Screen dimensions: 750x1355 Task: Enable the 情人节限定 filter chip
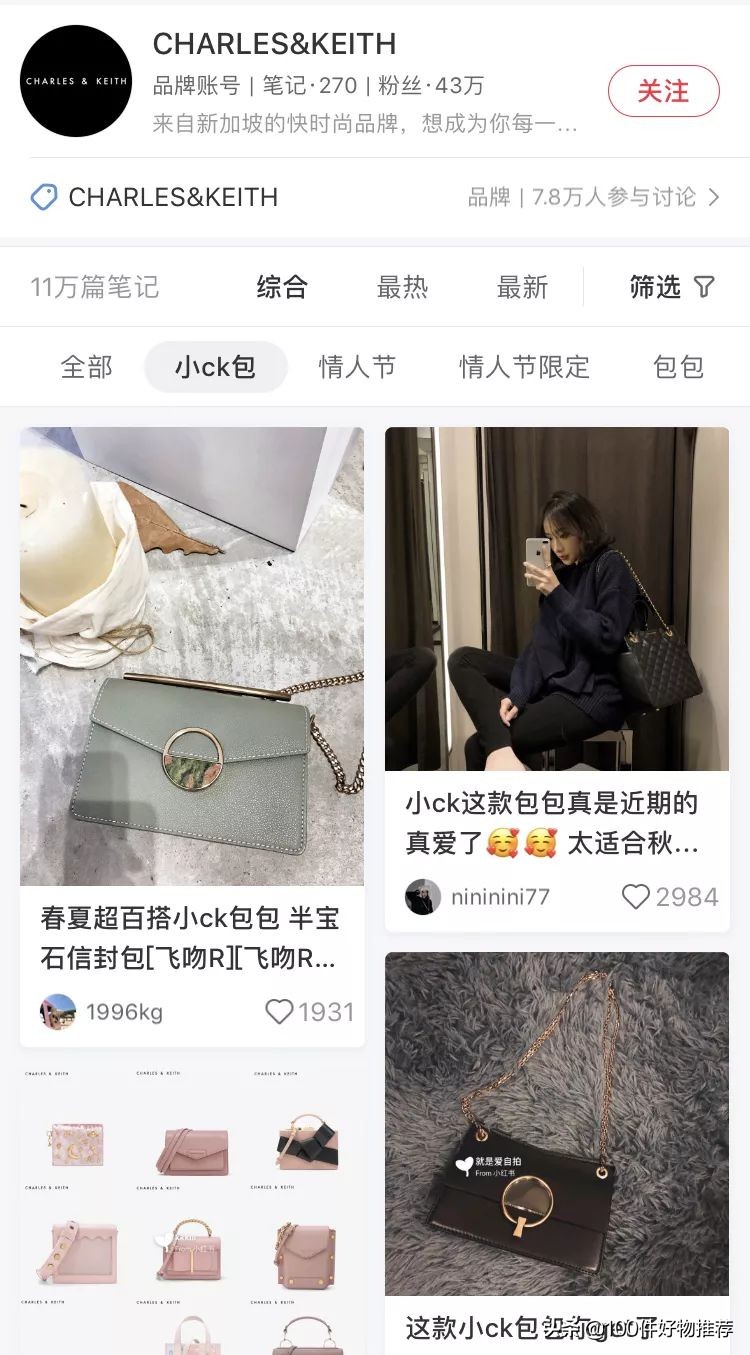523,367
